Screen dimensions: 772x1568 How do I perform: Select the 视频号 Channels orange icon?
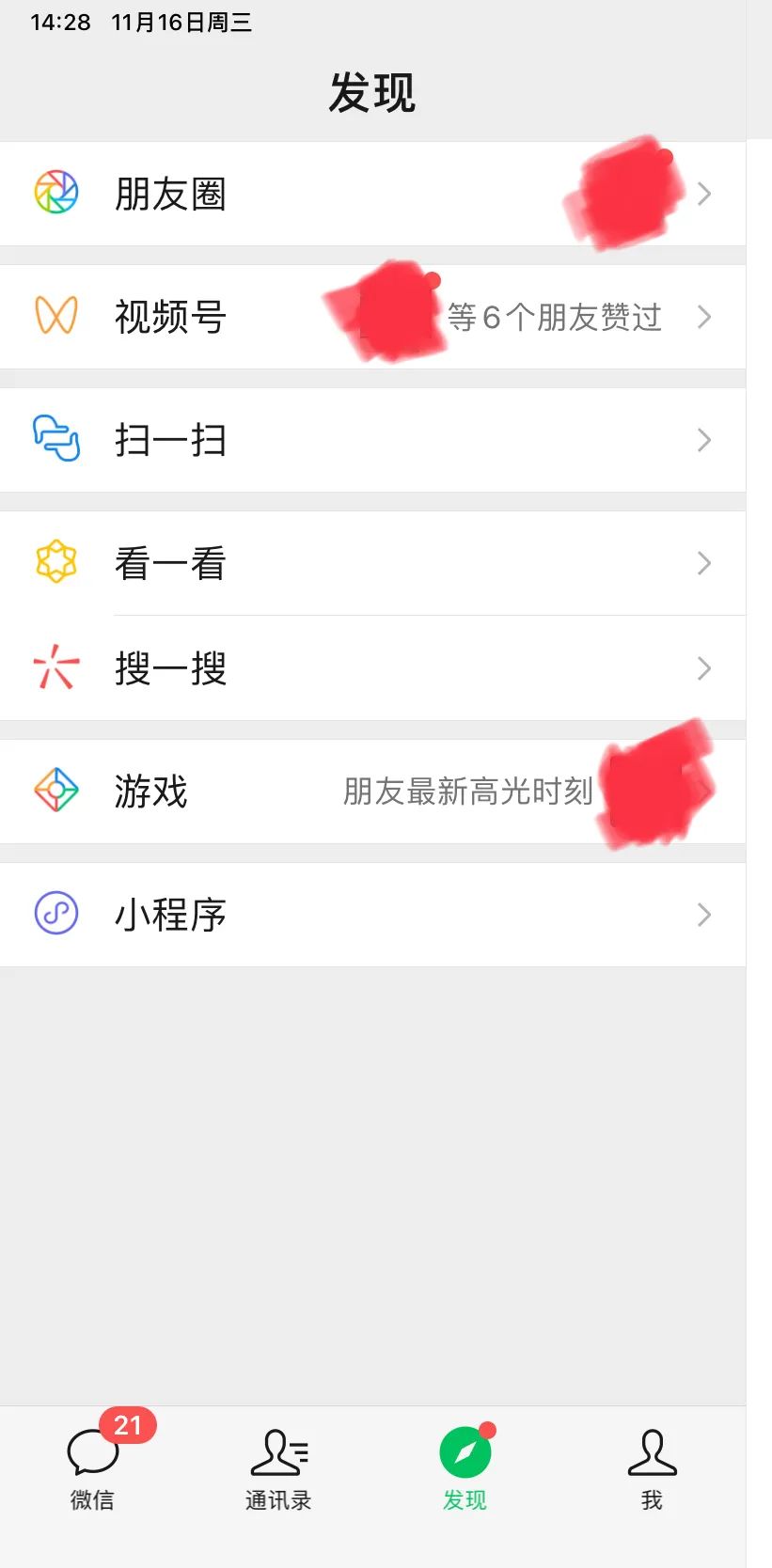(x=56, y=317)
